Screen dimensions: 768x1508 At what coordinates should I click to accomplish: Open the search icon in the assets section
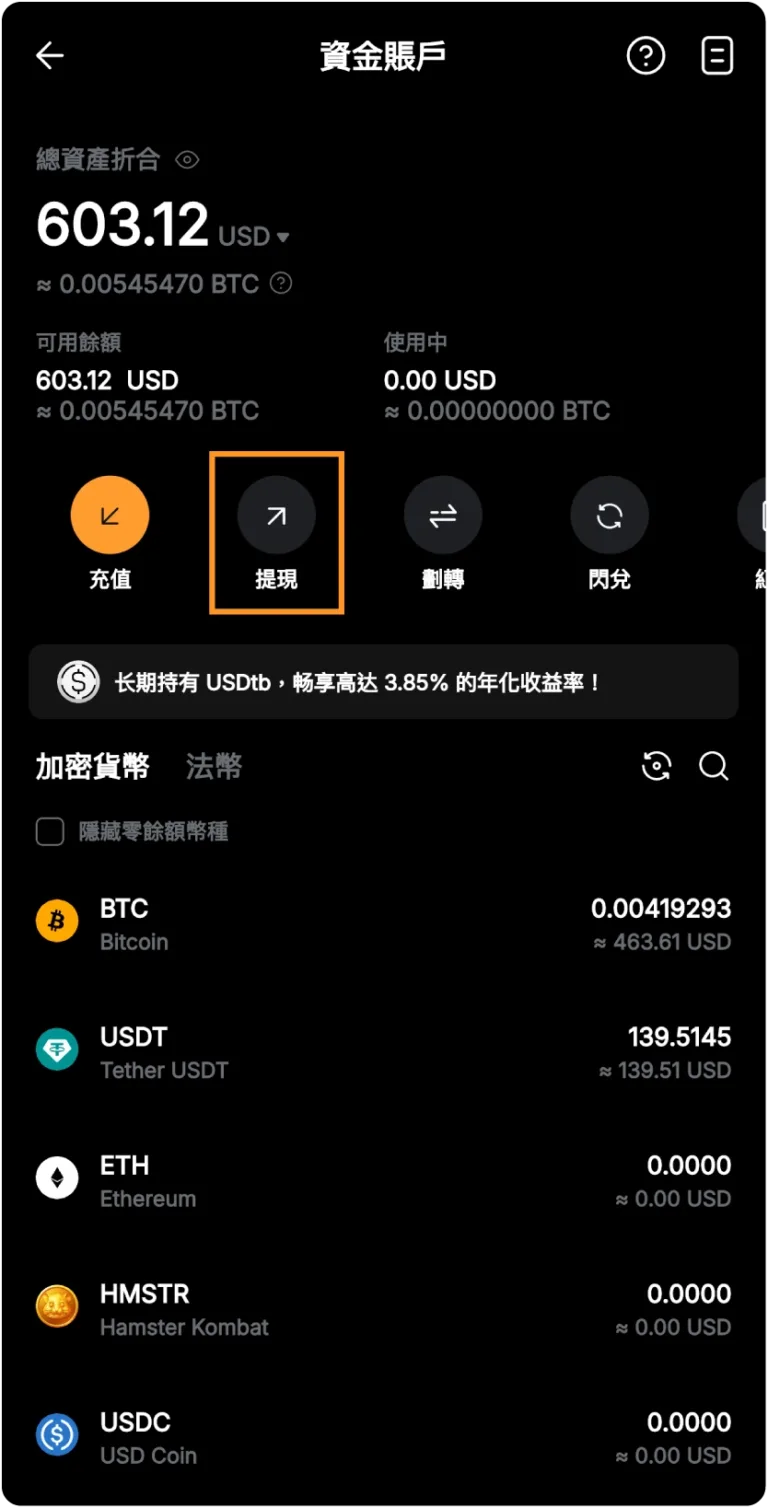(x=713, y=766)
